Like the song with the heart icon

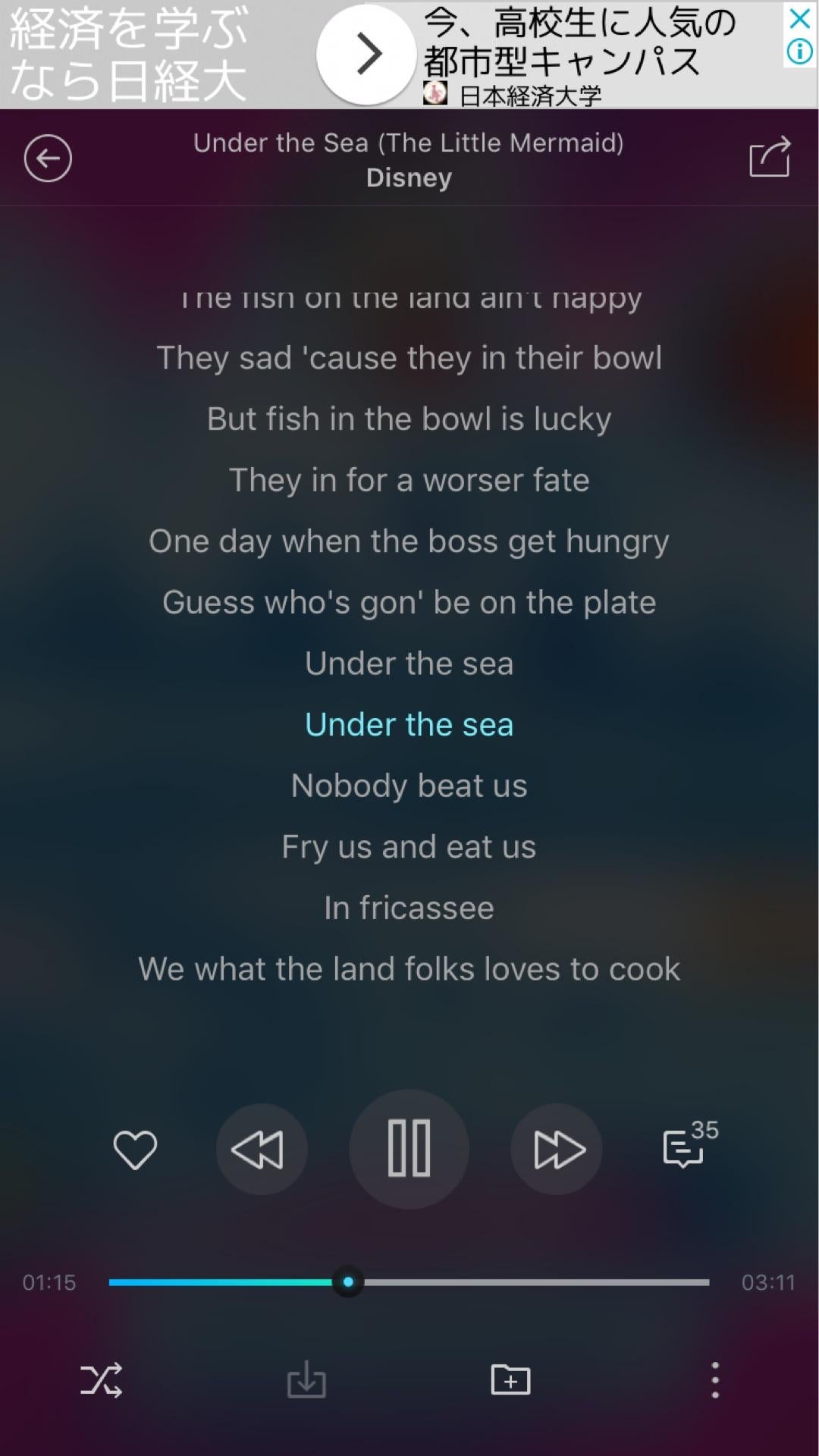click(135, 1150)
